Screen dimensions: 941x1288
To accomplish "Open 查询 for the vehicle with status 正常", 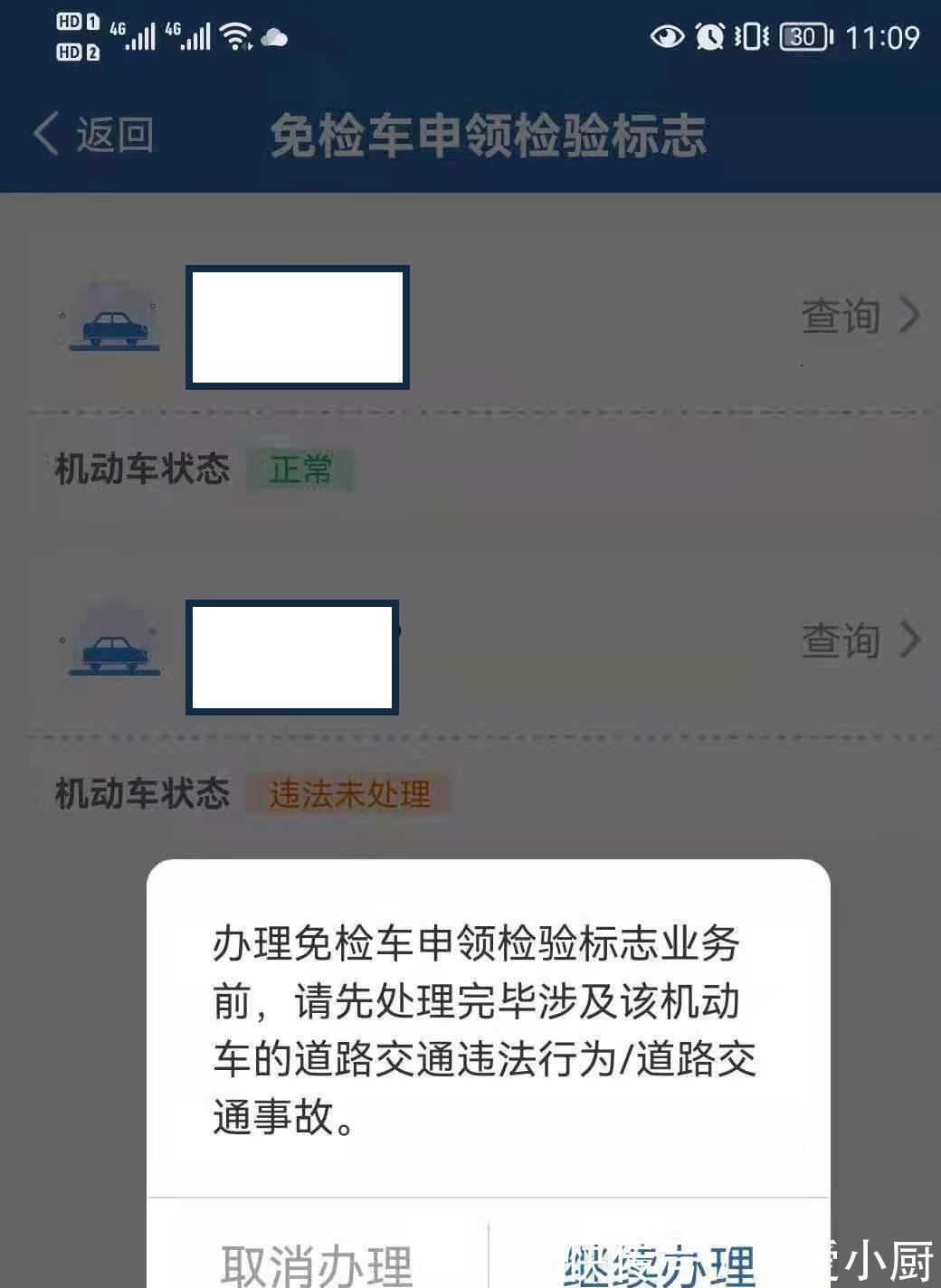I will 859,316.
